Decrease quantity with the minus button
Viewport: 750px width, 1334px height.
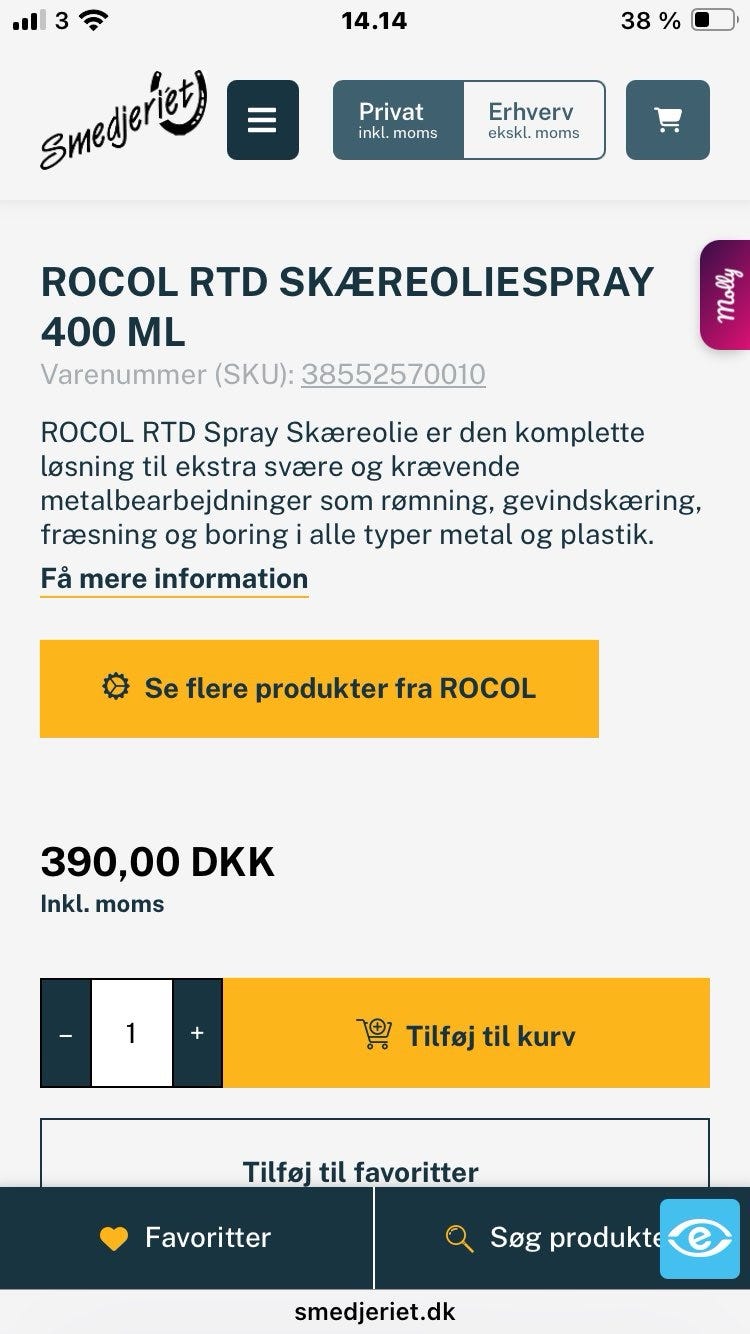(x=66, y=1033)
